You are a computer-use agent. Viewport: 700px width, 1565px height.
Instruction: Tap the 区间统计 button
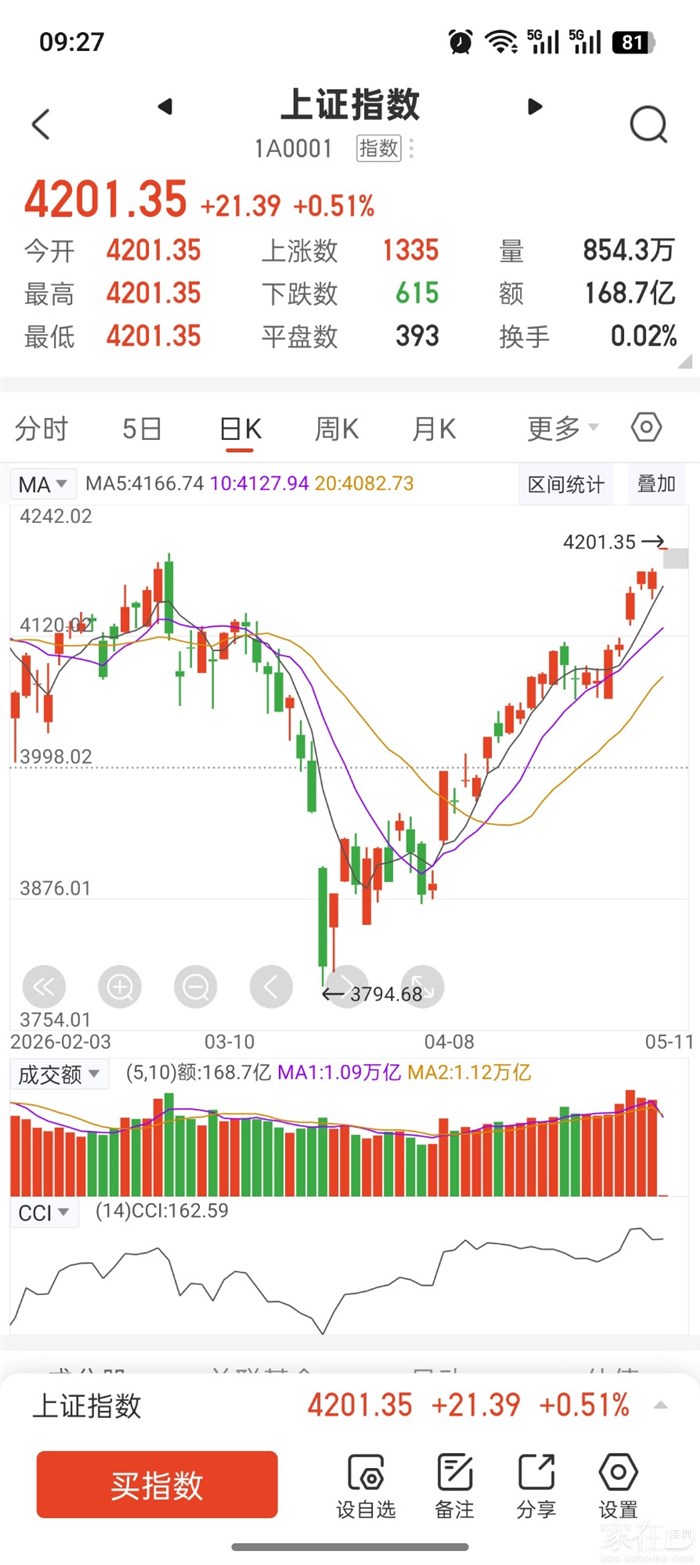coord(566,484)
